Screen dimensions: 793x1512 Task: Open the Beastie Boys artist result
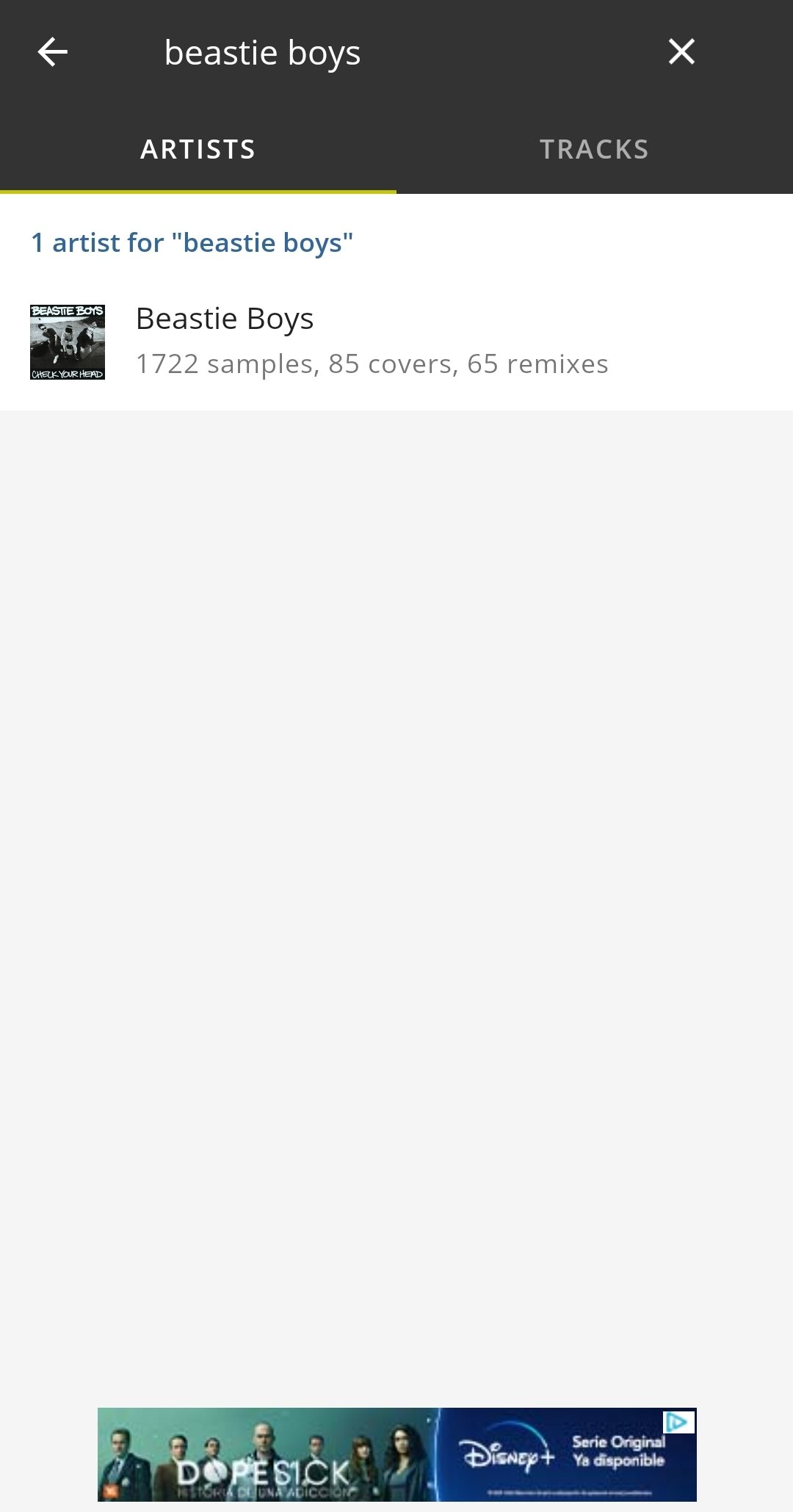point(396,341)
